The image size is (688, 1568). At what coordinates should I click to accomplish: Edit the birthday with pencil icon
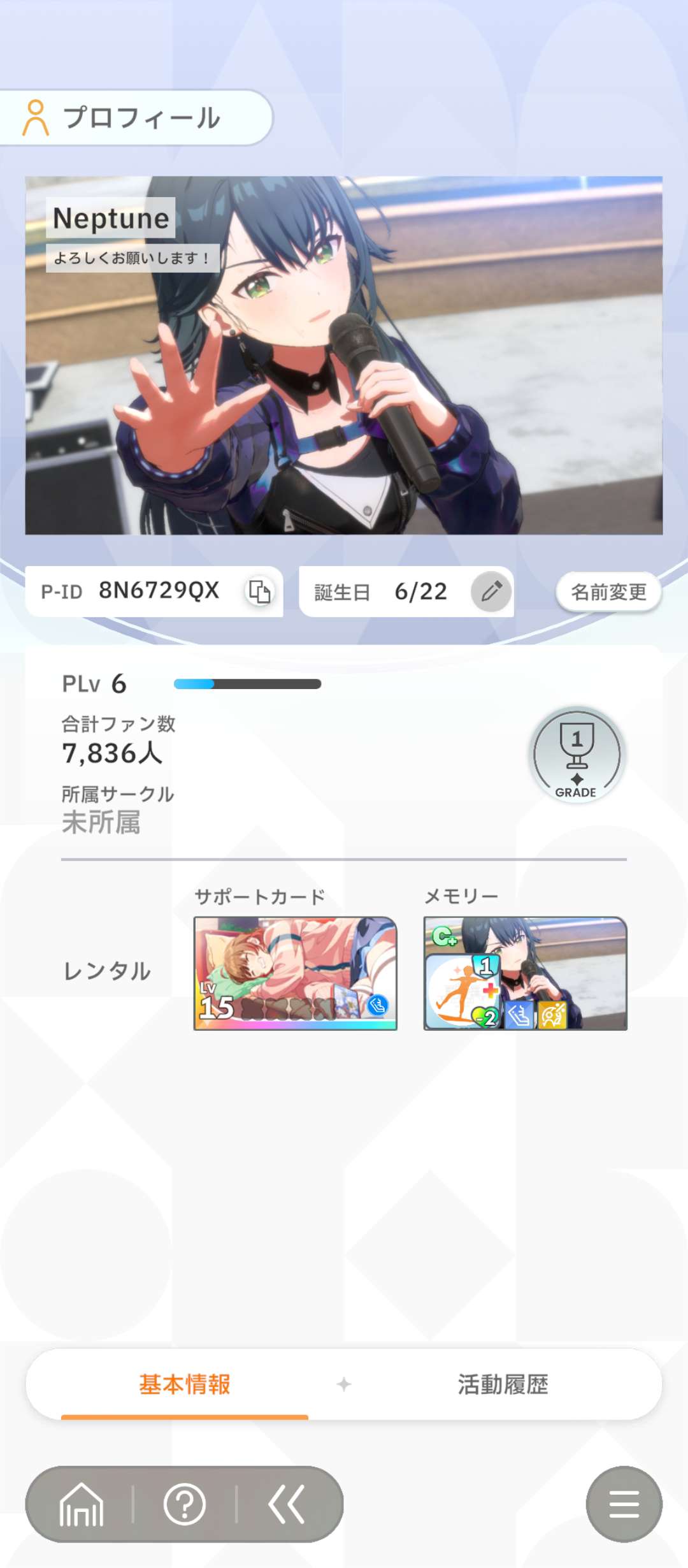491,592
